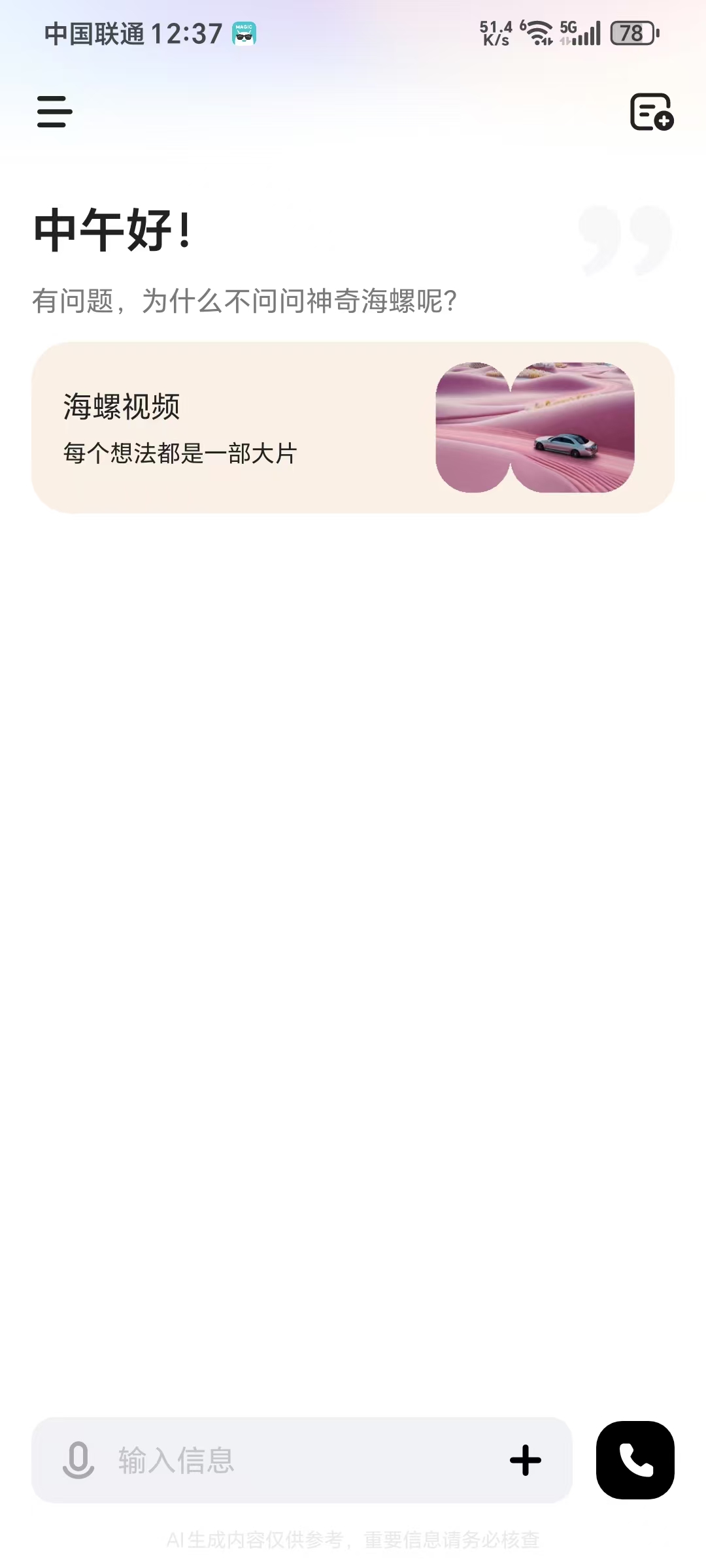Open the plus attachment options
The width and height of the screenshot is (706, 1568).
[526, 1460]
